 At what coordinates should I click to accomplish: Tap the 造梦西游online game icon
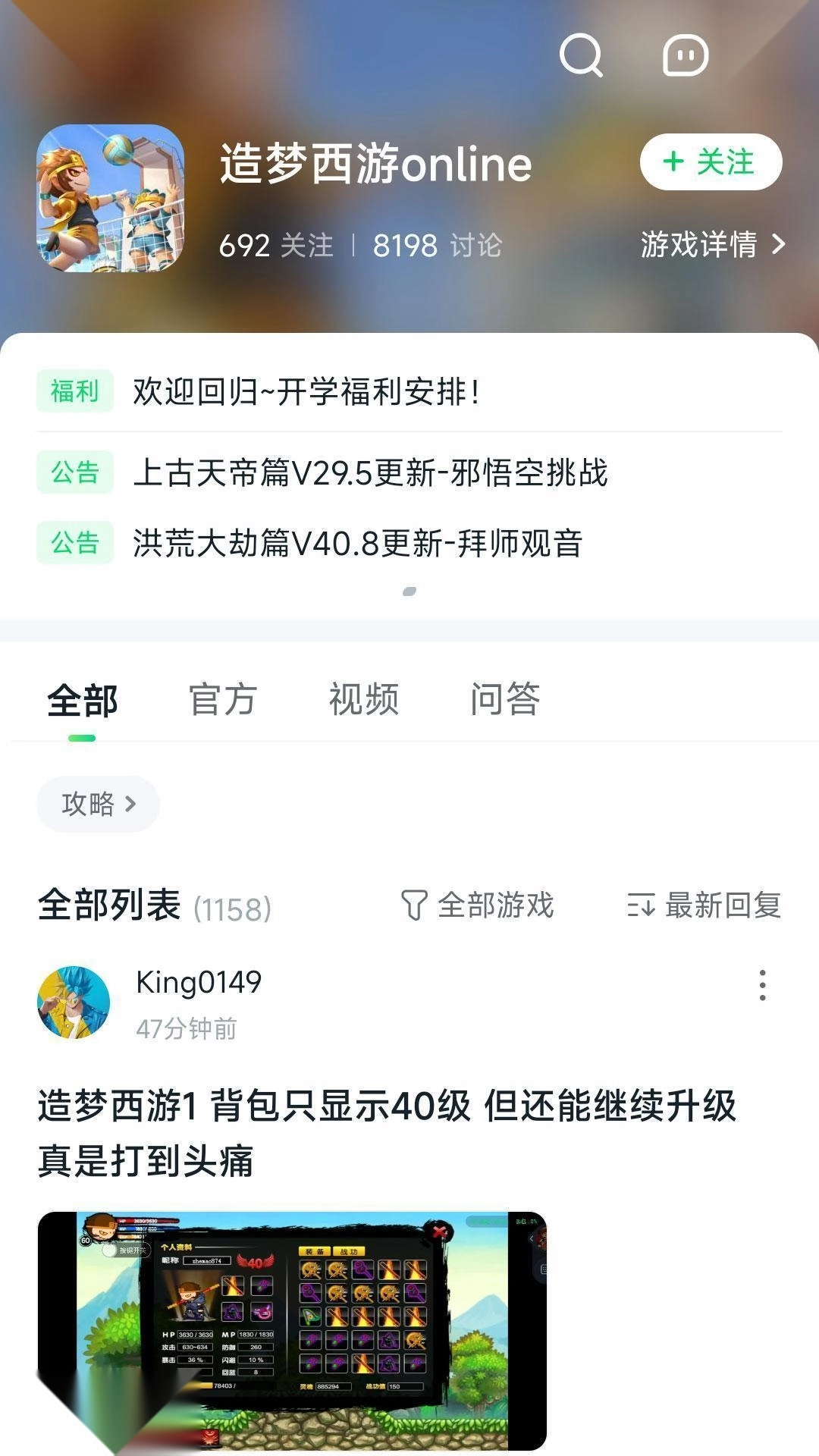[x=111, y=199]
